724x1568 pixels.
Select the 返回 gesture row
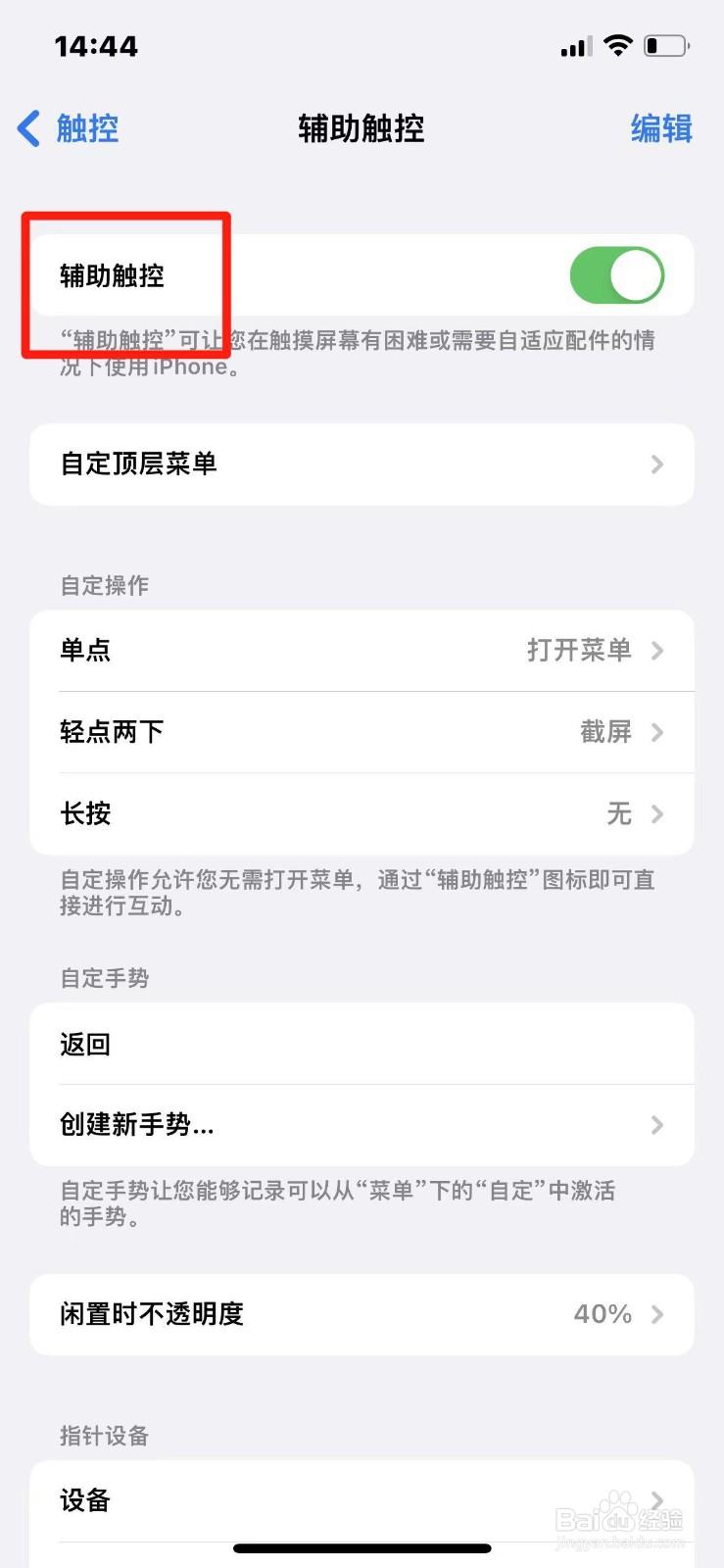click(x=362, y=1044)
